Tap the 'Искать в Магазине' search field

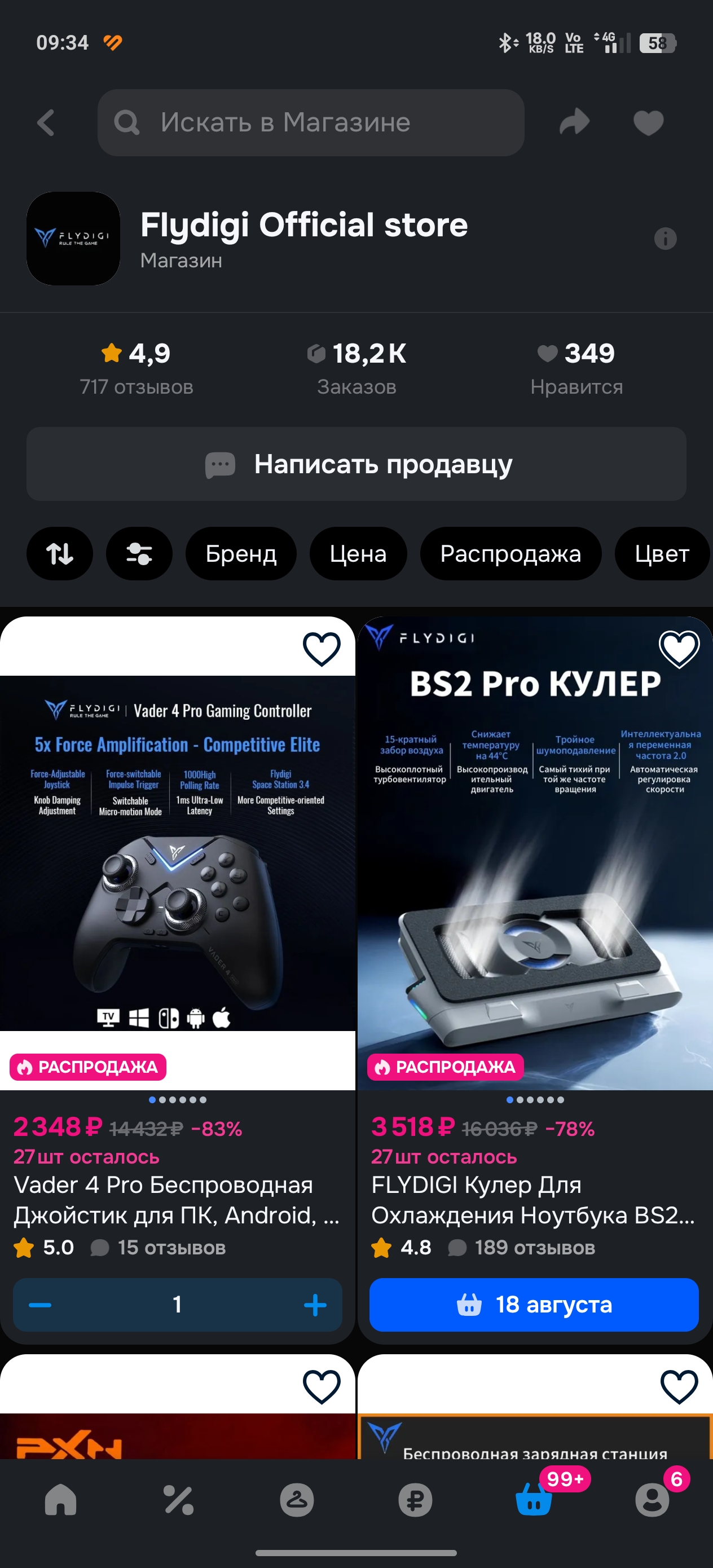point(311,122)
